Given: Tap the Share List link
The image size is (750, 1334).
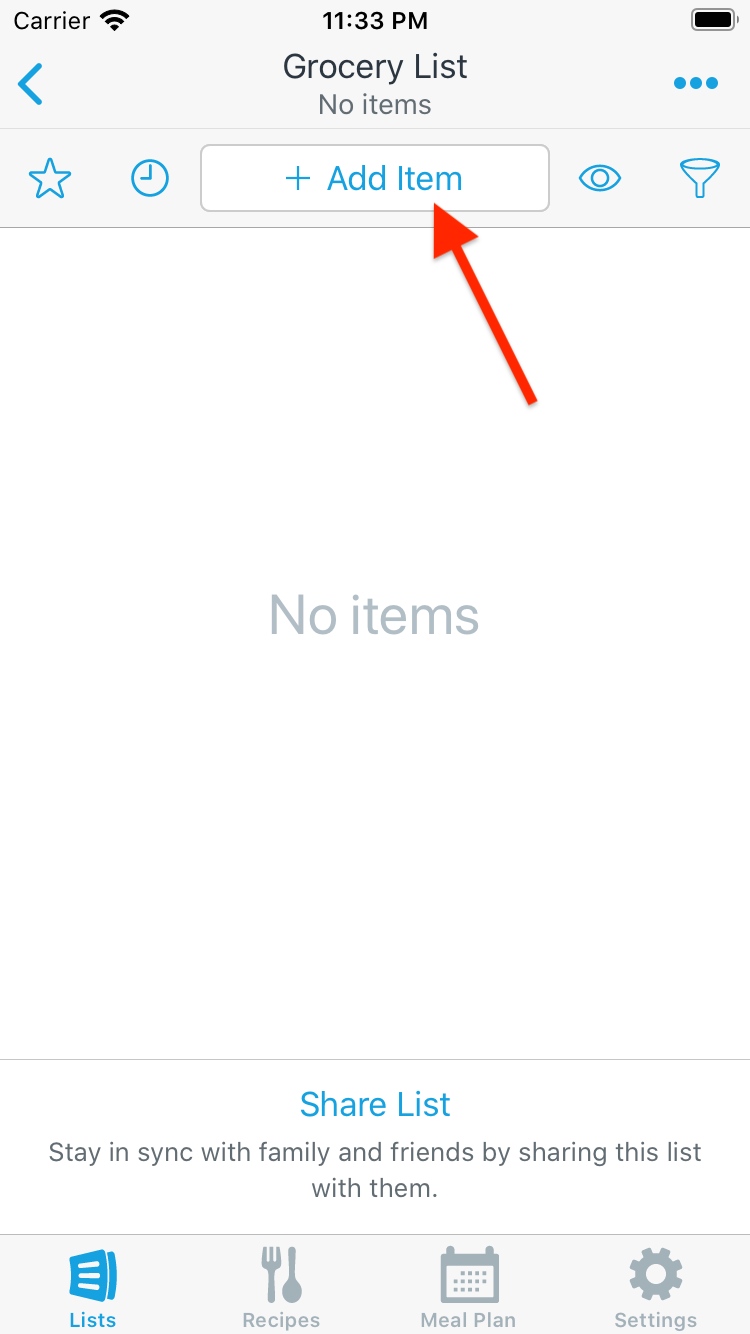Looking at the screenshot, I should (x=375, y=1104).
